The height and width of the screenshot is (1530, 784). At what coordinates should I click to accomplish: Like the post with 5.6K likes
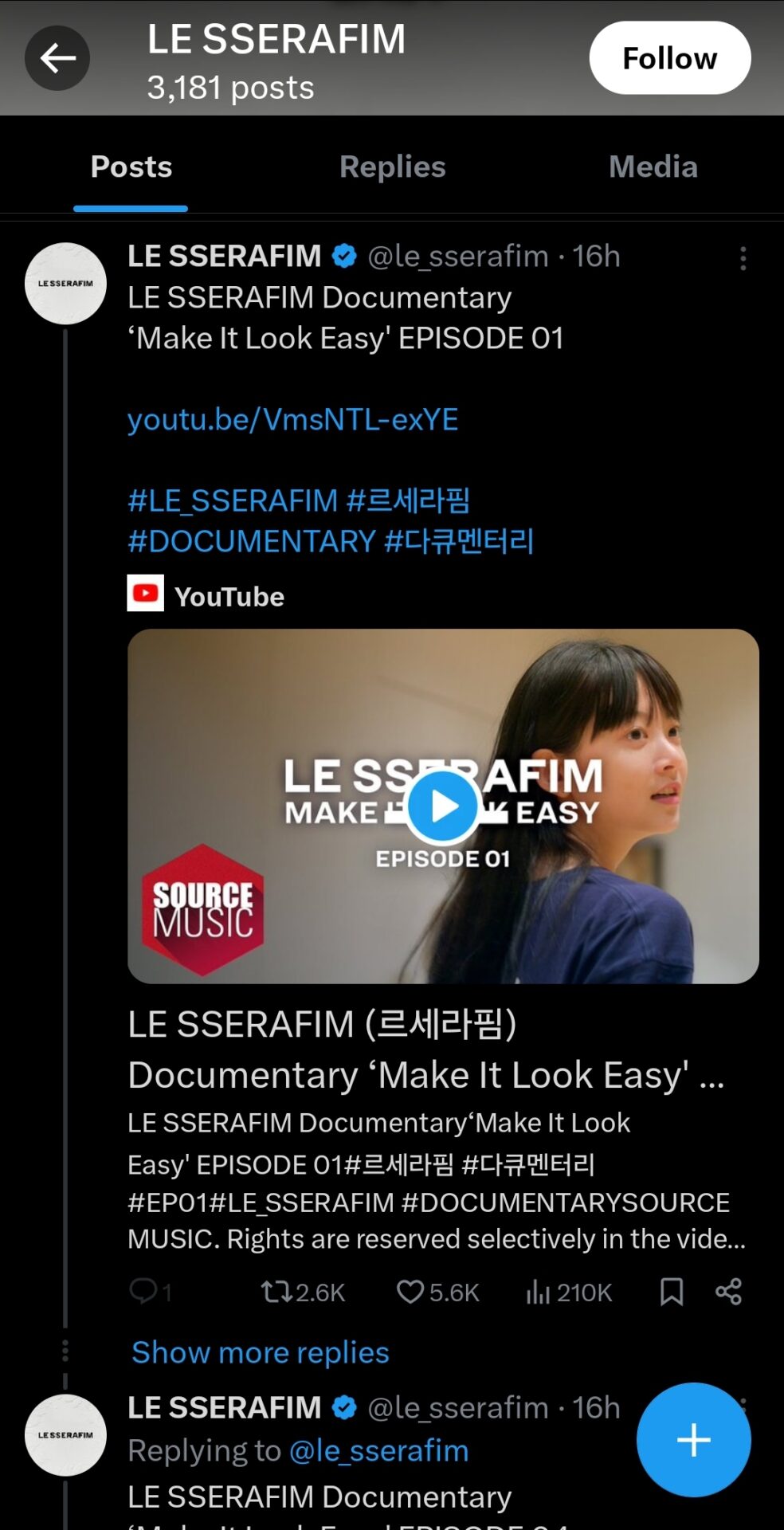[410, 1292]
